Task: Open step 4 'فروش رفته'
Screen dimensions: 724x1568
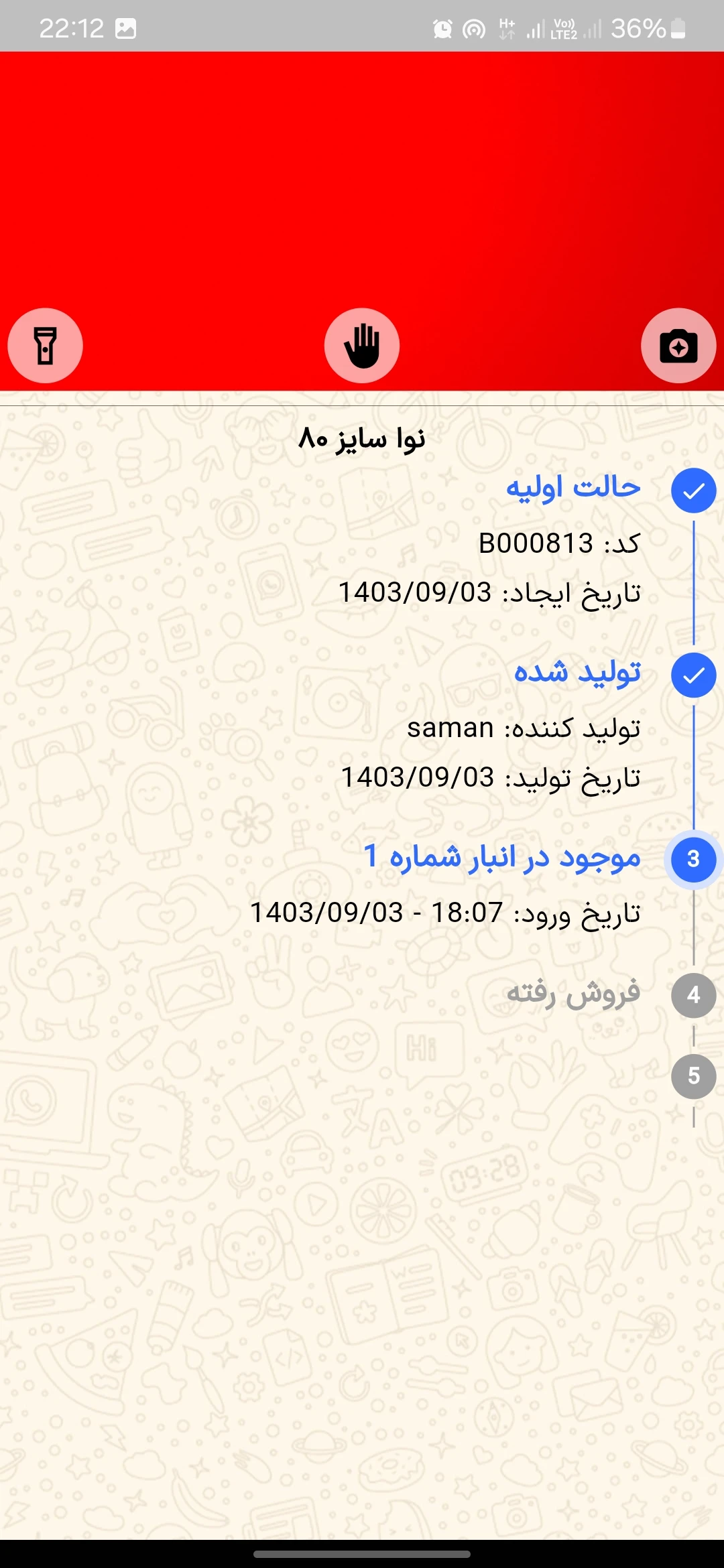Action: [574, 994]
